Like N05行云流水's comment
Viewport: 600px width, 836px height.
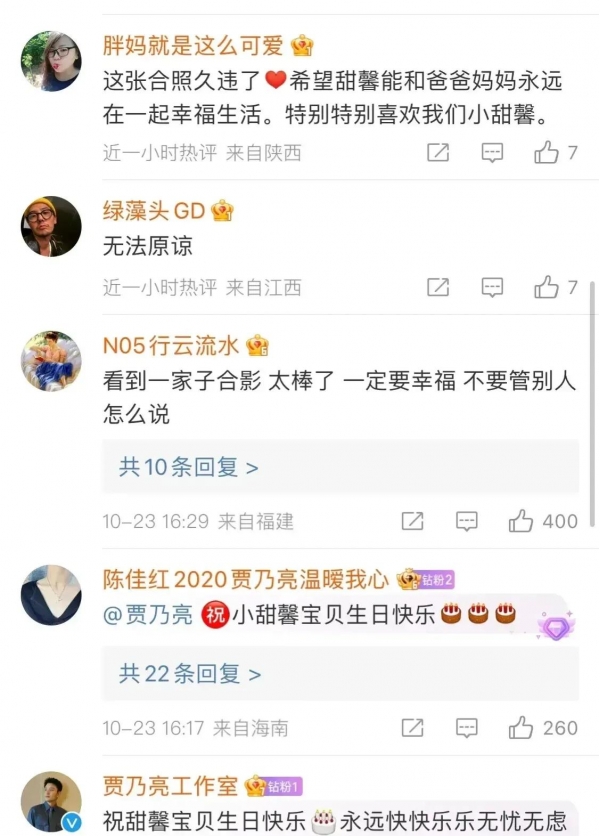point(521,521)
